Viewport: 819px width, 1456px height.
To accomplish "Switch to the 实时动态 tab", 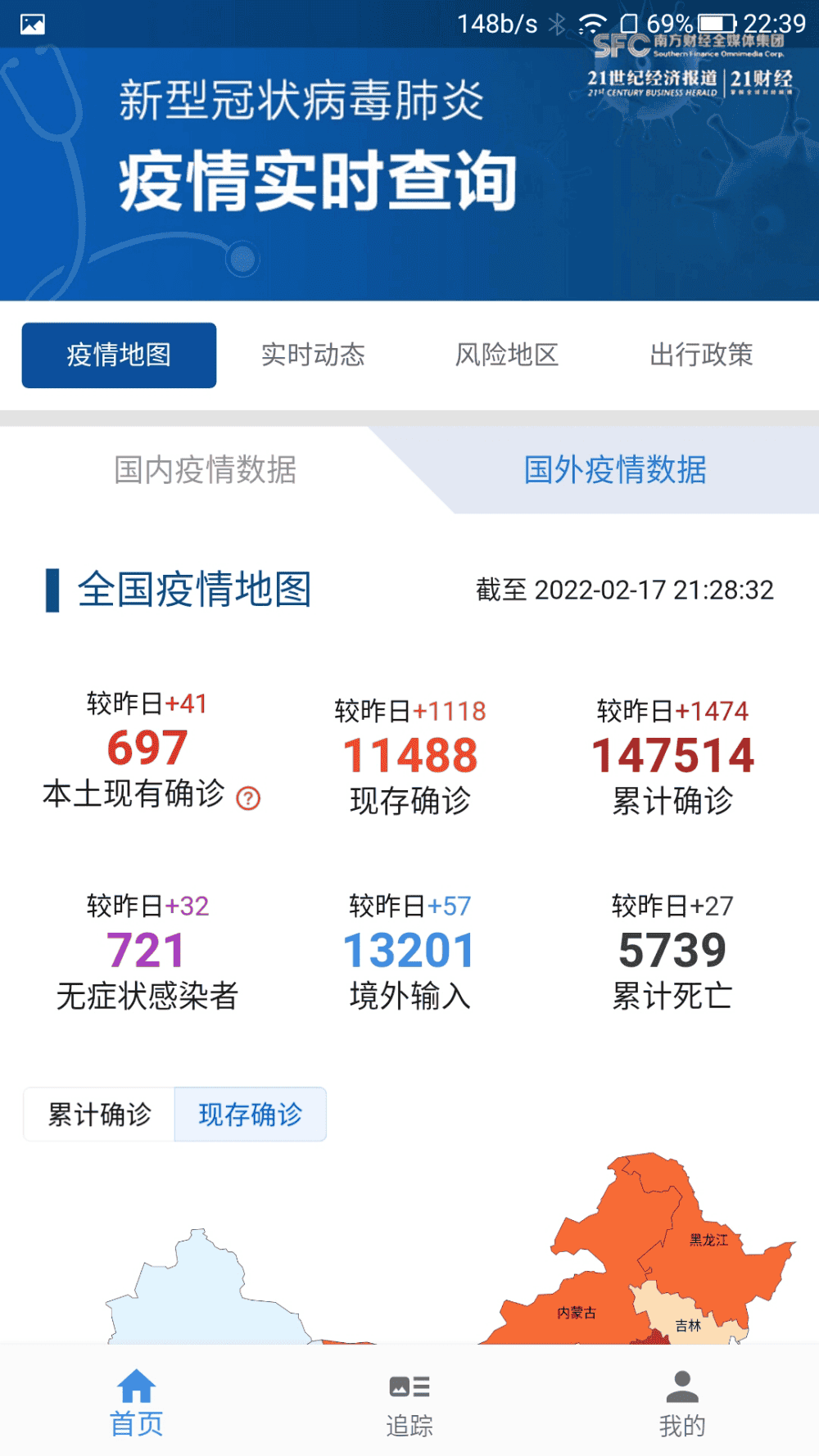I will 313,355.
